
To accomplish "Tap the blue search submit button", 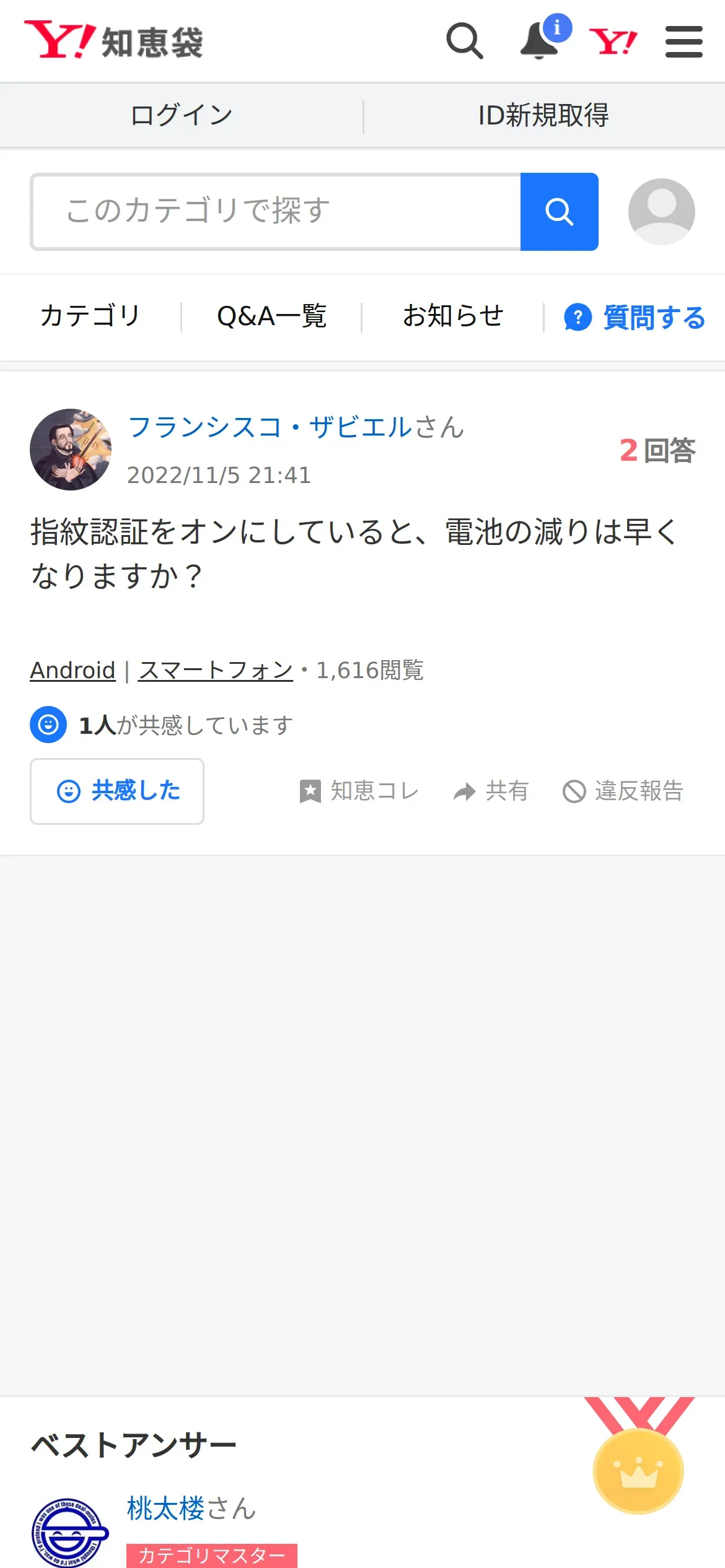I will 559,212.
